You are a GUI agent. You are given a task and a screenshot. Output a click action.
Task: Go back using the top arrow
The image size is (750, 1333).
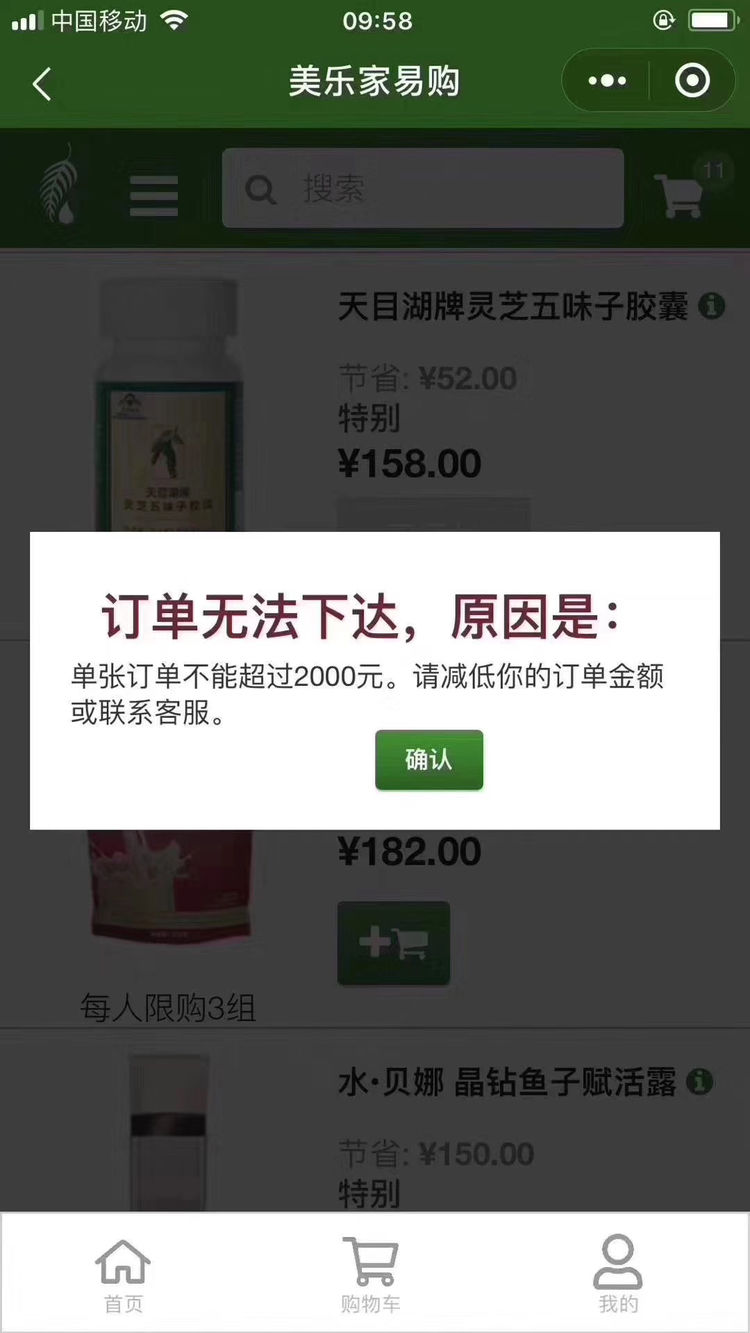(42, 83)
